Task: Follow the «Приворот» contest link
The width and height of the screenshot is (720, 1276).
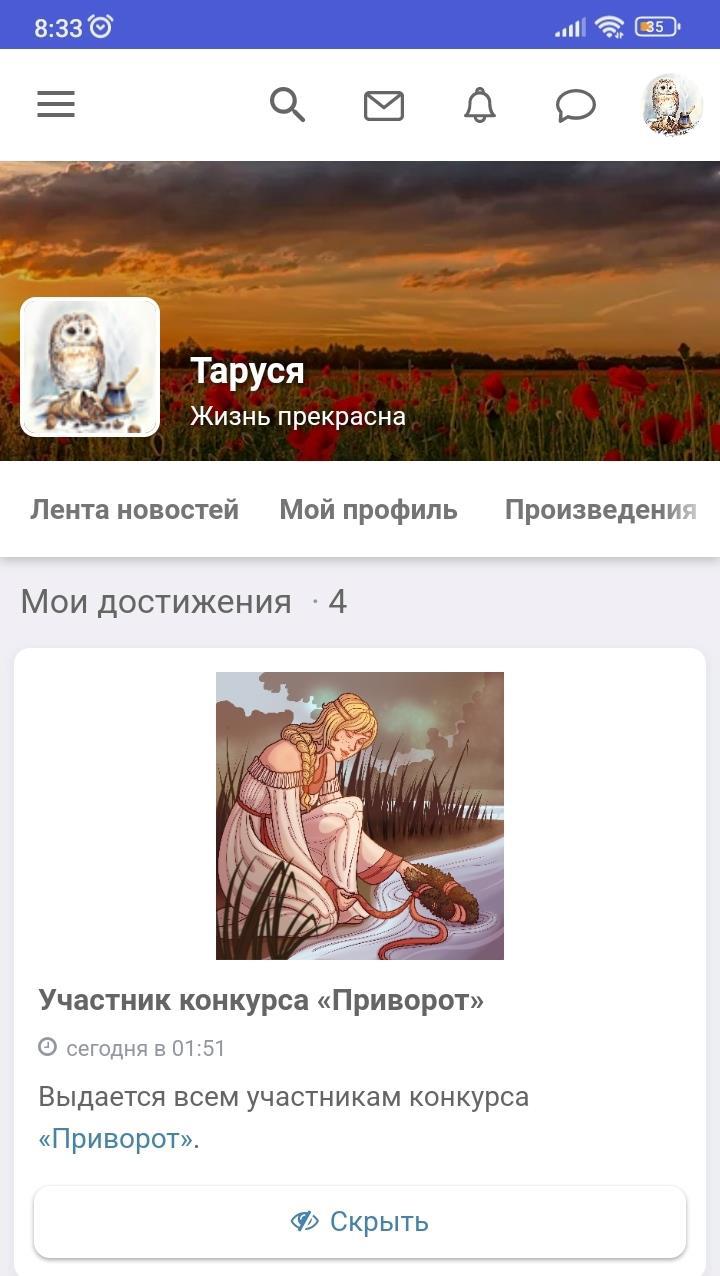Action: click(x=116, y=1139)
